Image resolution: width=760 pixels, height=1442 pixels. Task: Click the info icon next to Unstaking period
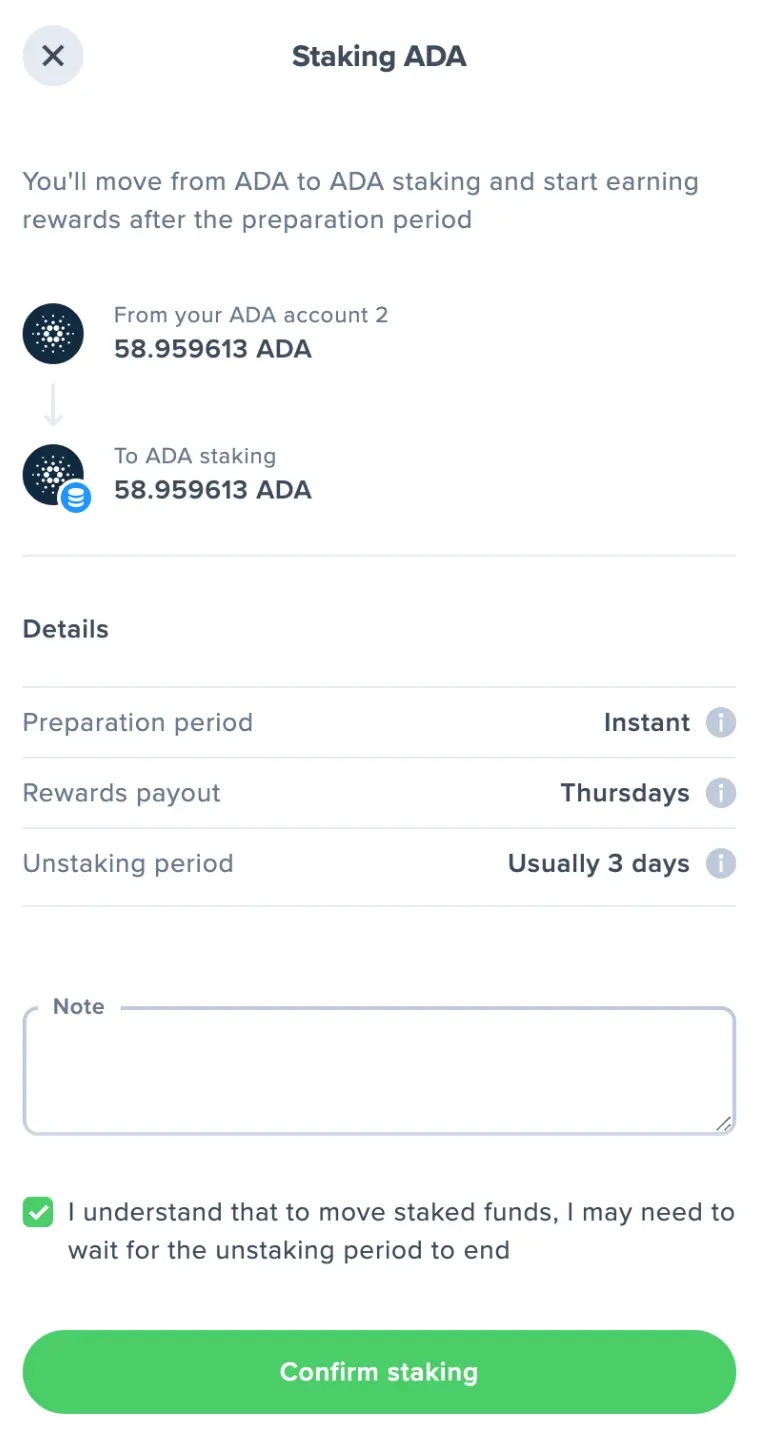pyautogui.click(x=721, y=863)
